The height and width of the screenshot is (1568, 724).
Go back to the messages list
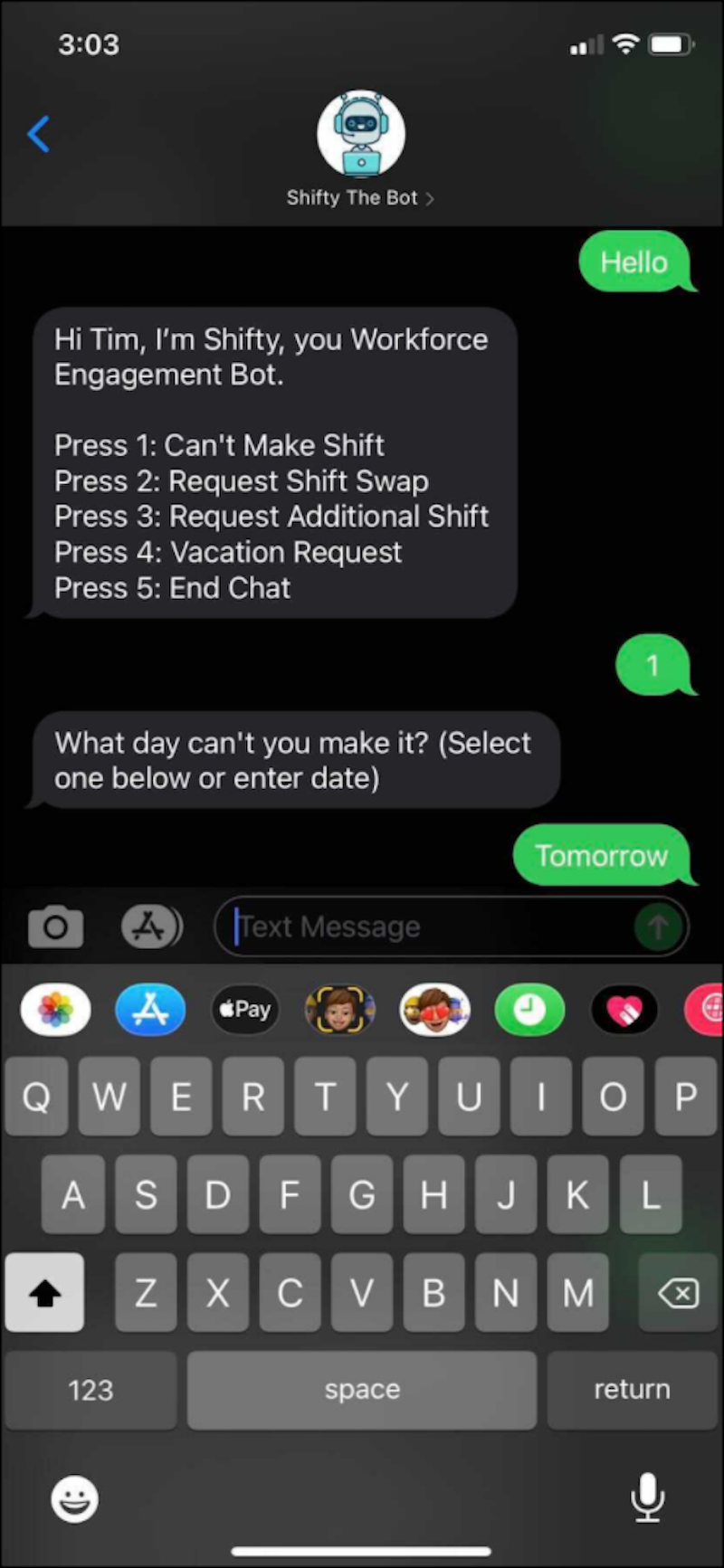[x=38, y=134]
